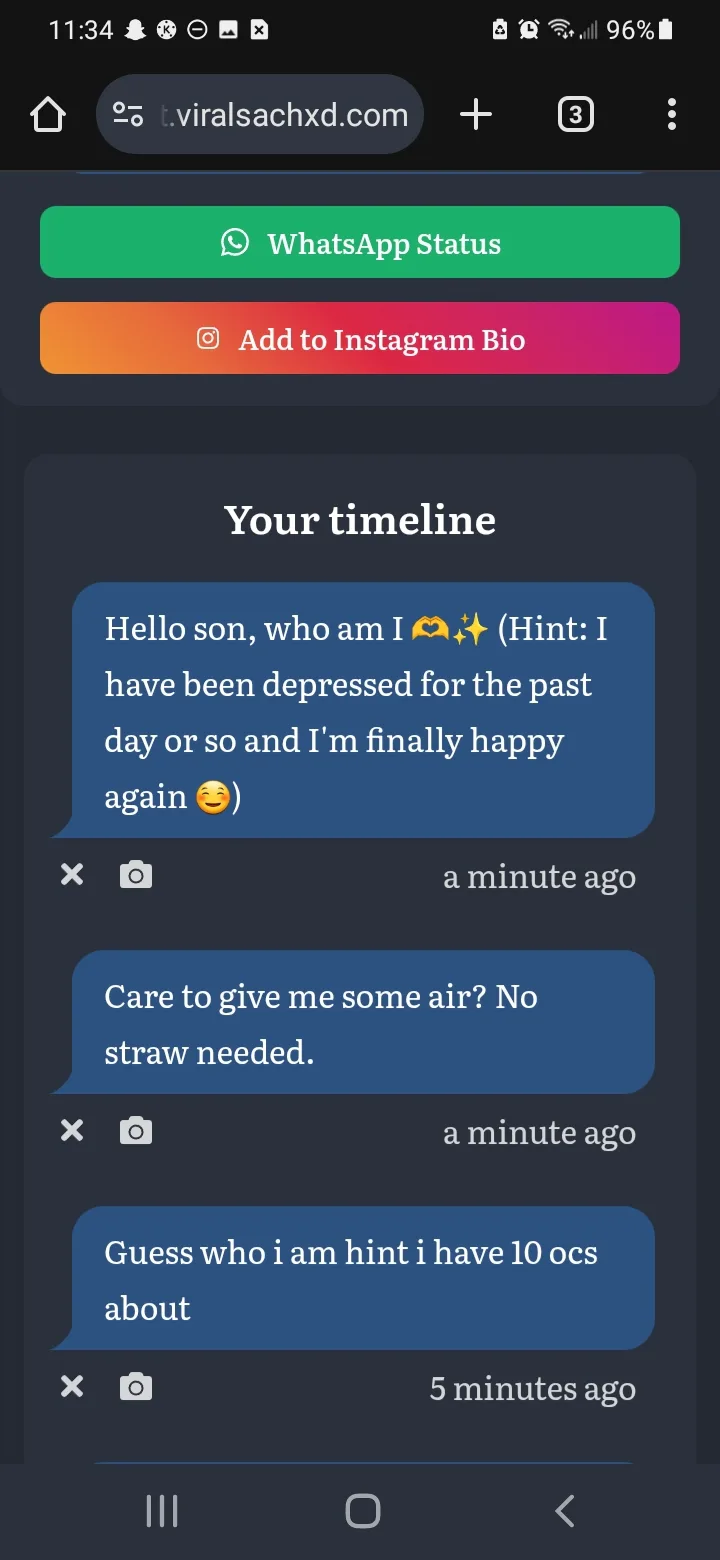Open the browser overflow menu
This screenshot has height=1560, width=720.
coord(672,115)
